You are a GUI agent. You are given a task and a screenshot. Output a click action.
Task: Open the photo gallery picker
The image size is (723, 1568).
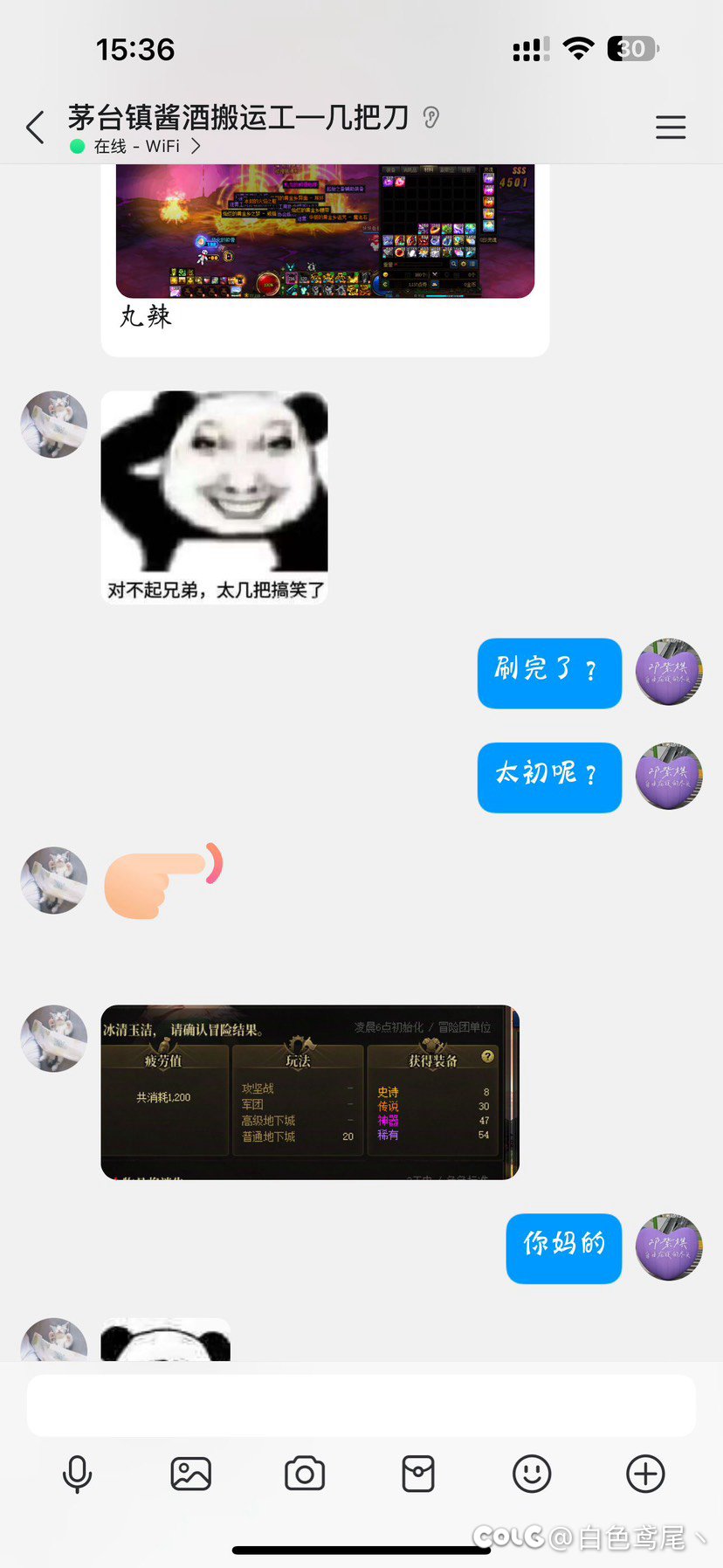click(x=190, y=1474)
